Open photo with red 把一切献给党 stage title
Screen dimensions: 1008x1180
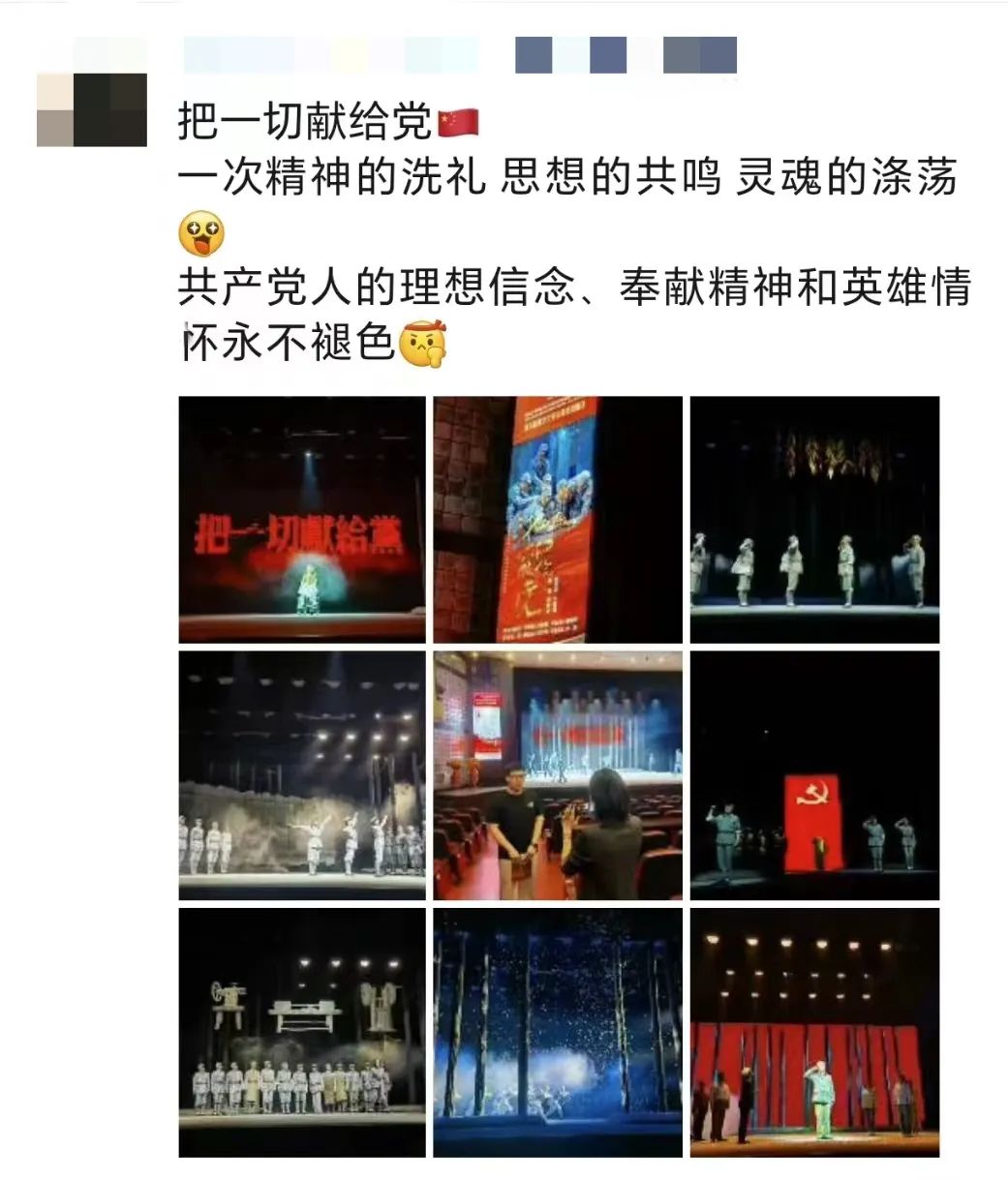(x=302, y=520)
